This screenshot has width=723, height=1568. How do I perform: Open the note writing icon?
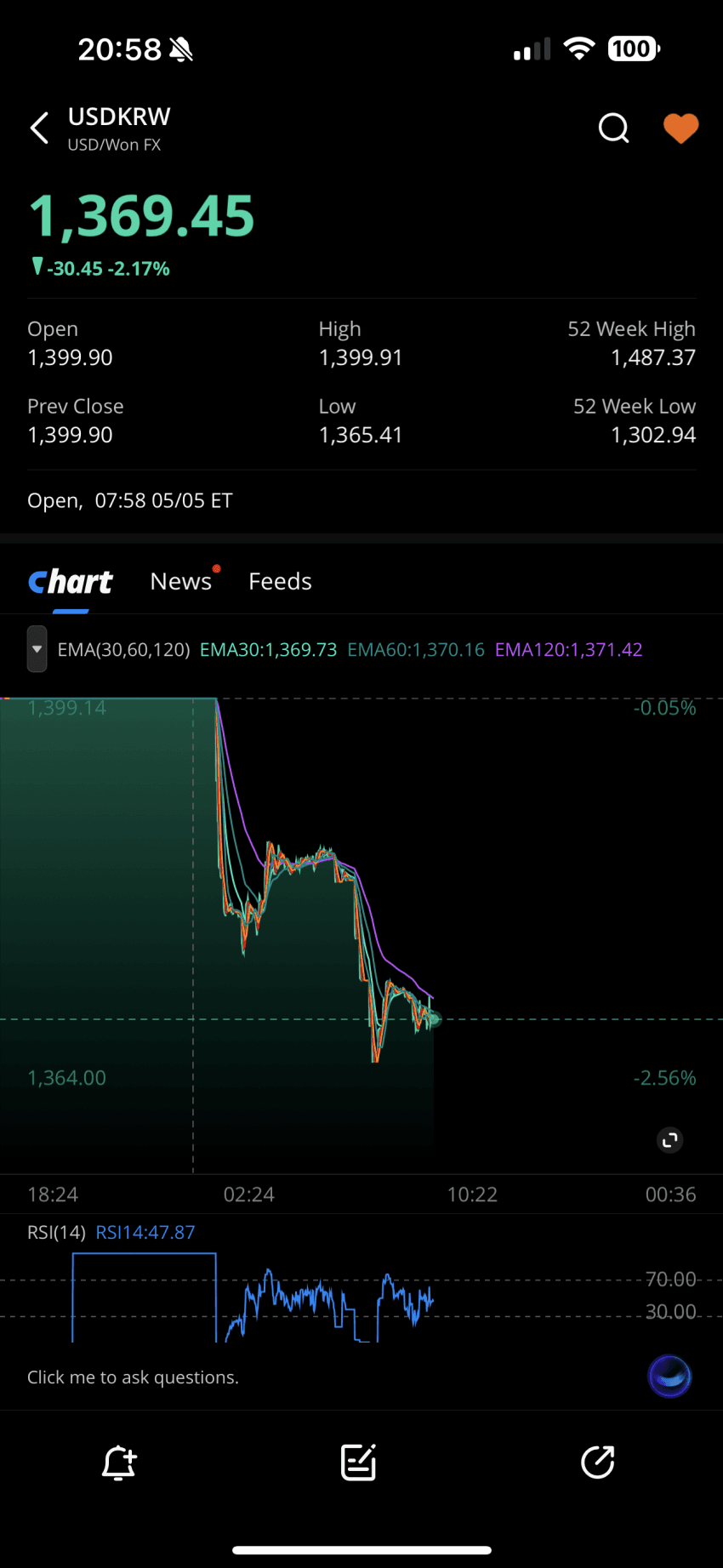pyautogui.click(x=358, y=1463)
